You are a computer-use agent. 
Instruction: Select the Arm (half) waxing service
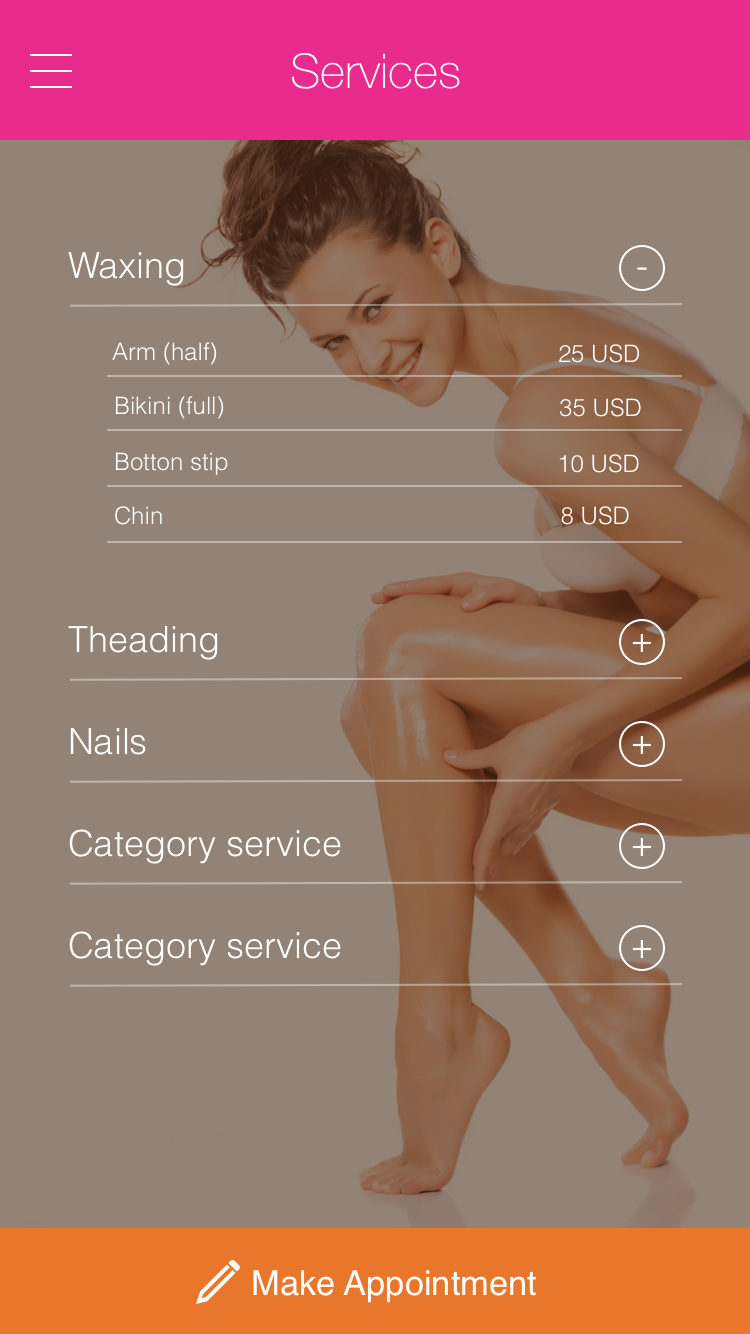pos(394,352)
